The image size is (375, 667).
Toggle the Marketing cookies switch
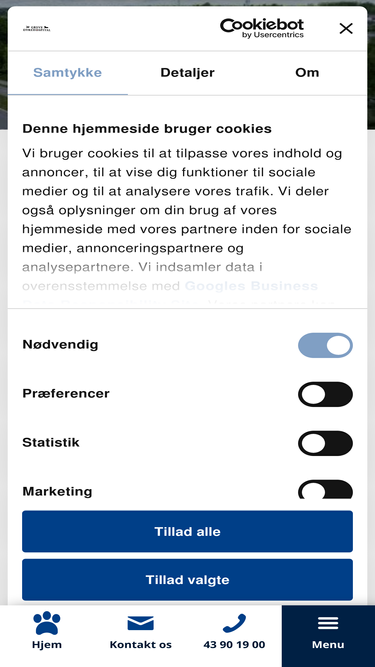coord(325,490)
